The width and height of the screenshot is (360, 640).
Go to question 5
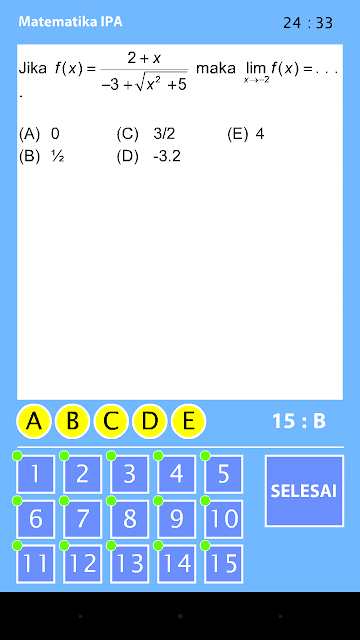pyautogui.click(x=224, y=474)
